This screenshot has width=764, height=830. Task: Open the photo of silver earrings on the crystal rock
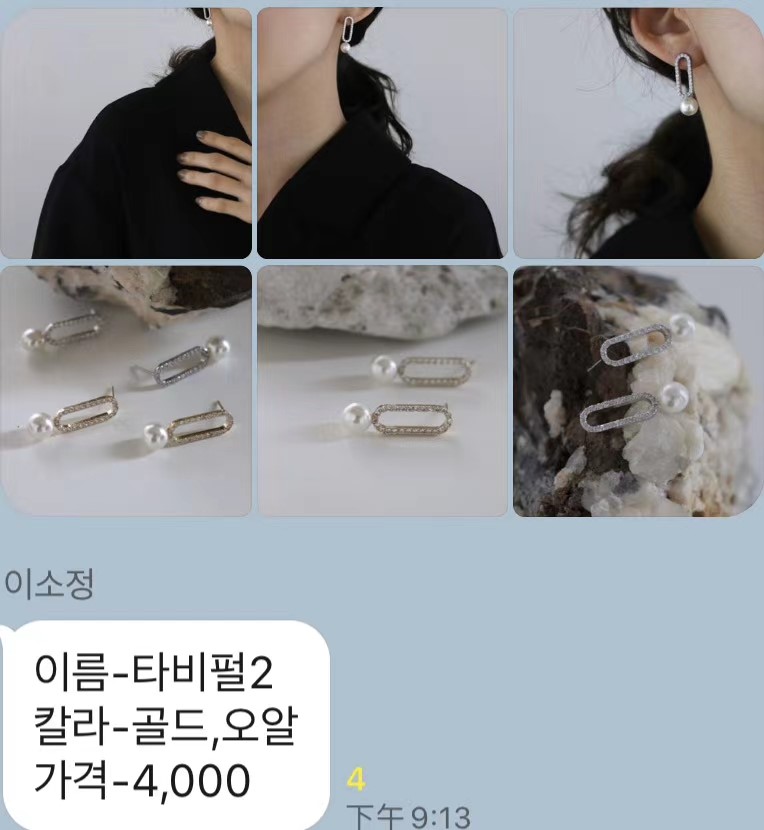pos(637,391)
